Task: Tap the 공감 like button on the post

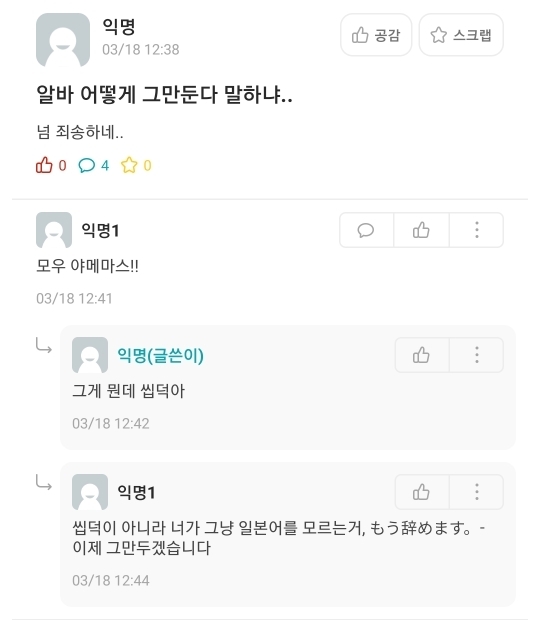Action: (x=376, y=35)
